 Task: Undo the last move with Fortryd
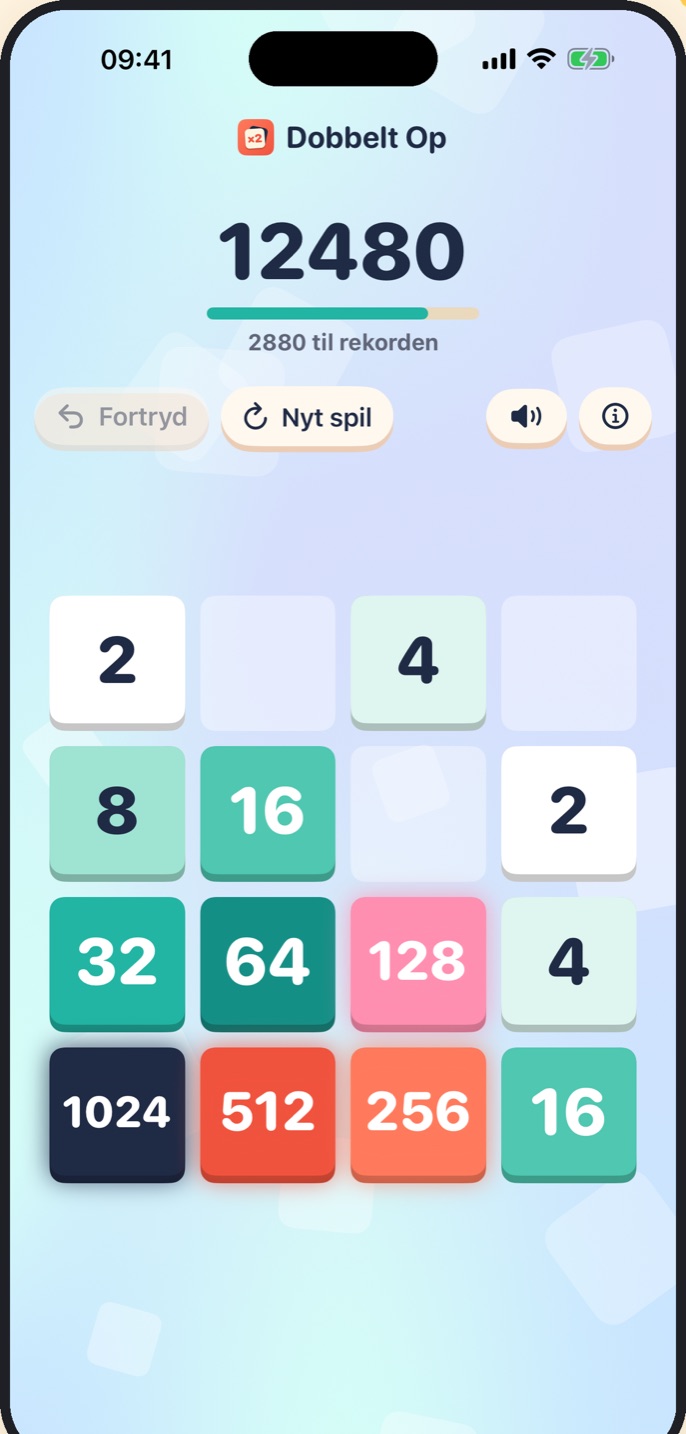pos(121,417)
